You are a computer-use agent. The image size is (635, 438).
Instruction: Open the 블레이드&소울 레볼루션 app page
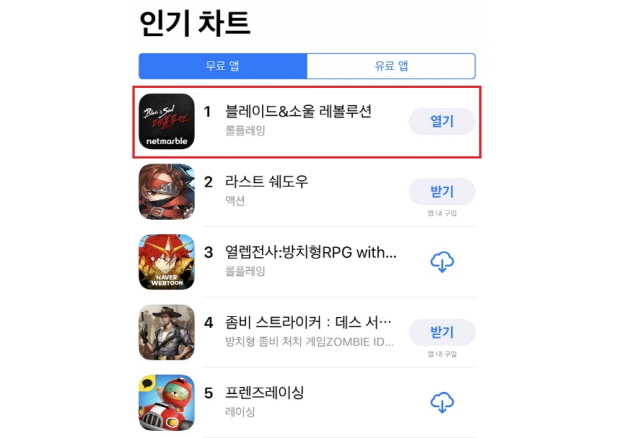[298, 112]
